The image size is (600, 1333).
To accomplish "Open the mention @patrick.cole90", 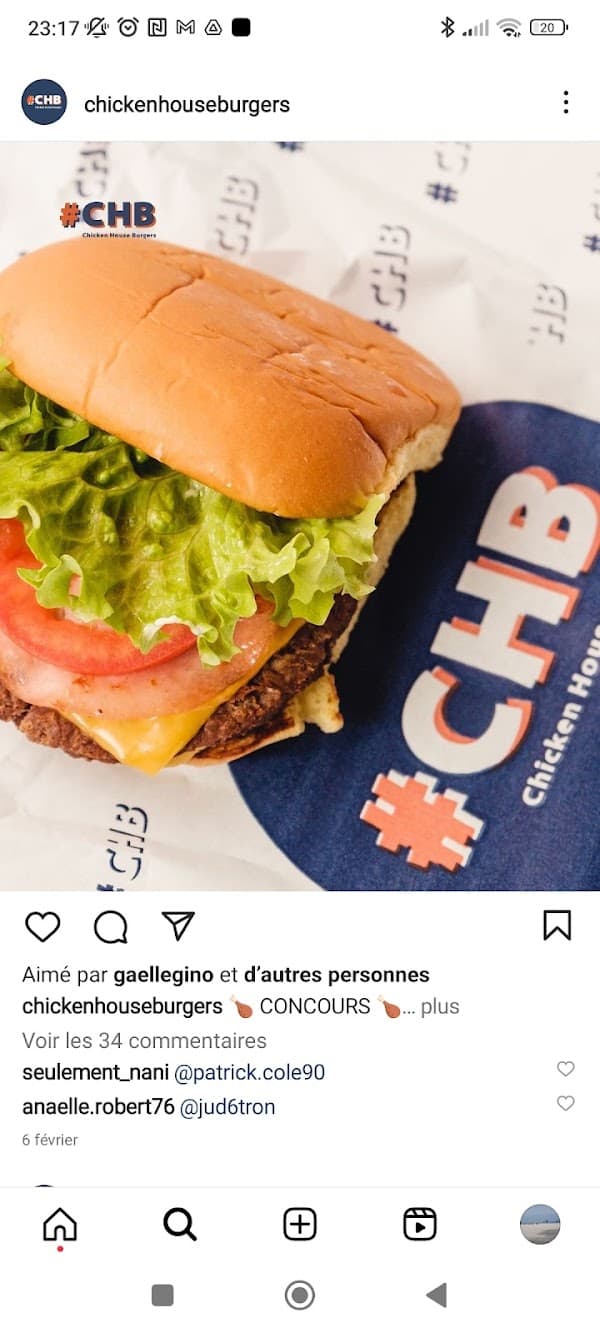I will (x=250, y=1073).
